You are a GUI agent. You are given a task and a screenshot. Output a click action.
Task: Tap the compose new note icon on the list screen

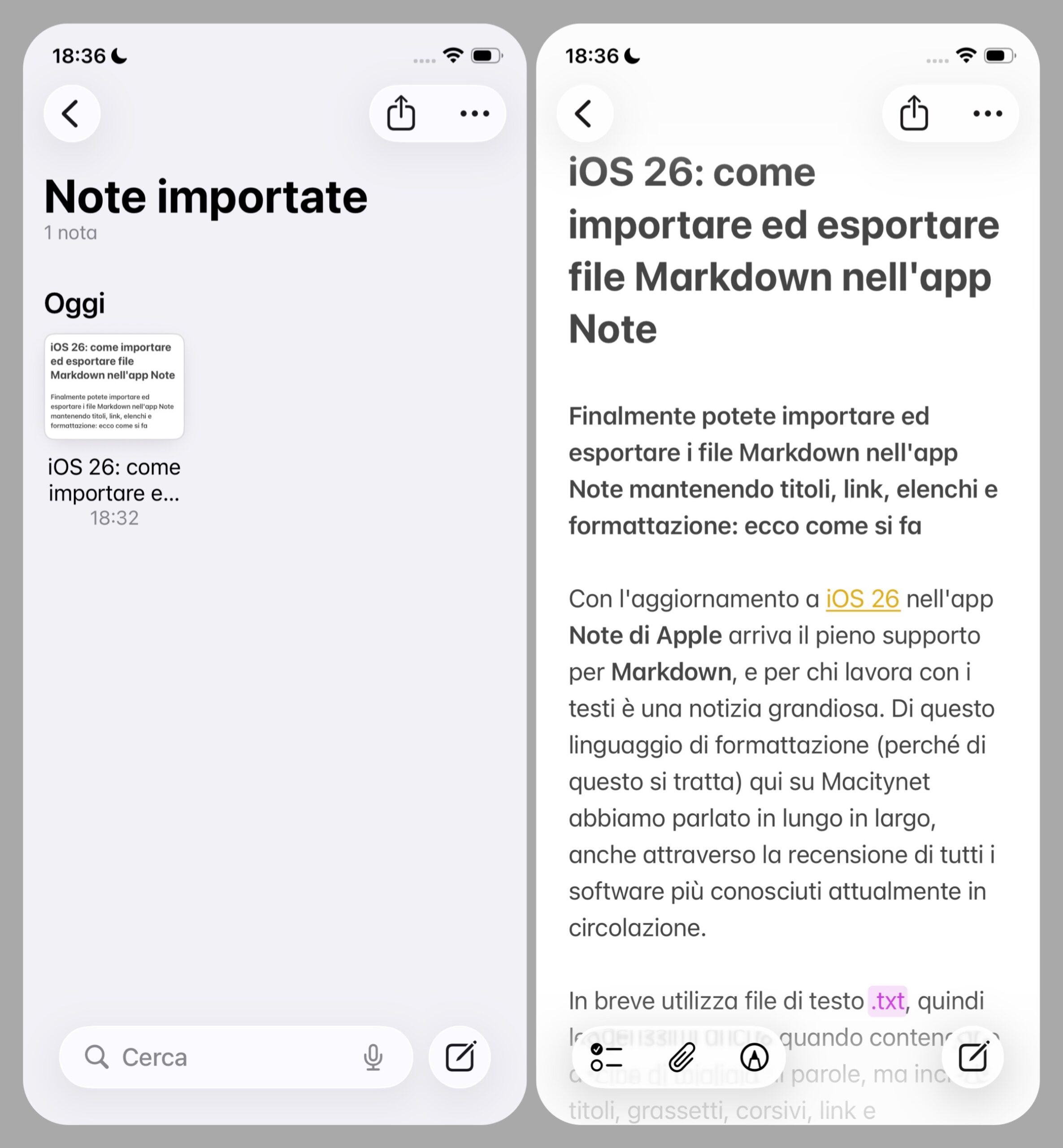(x=460, y=1058)
